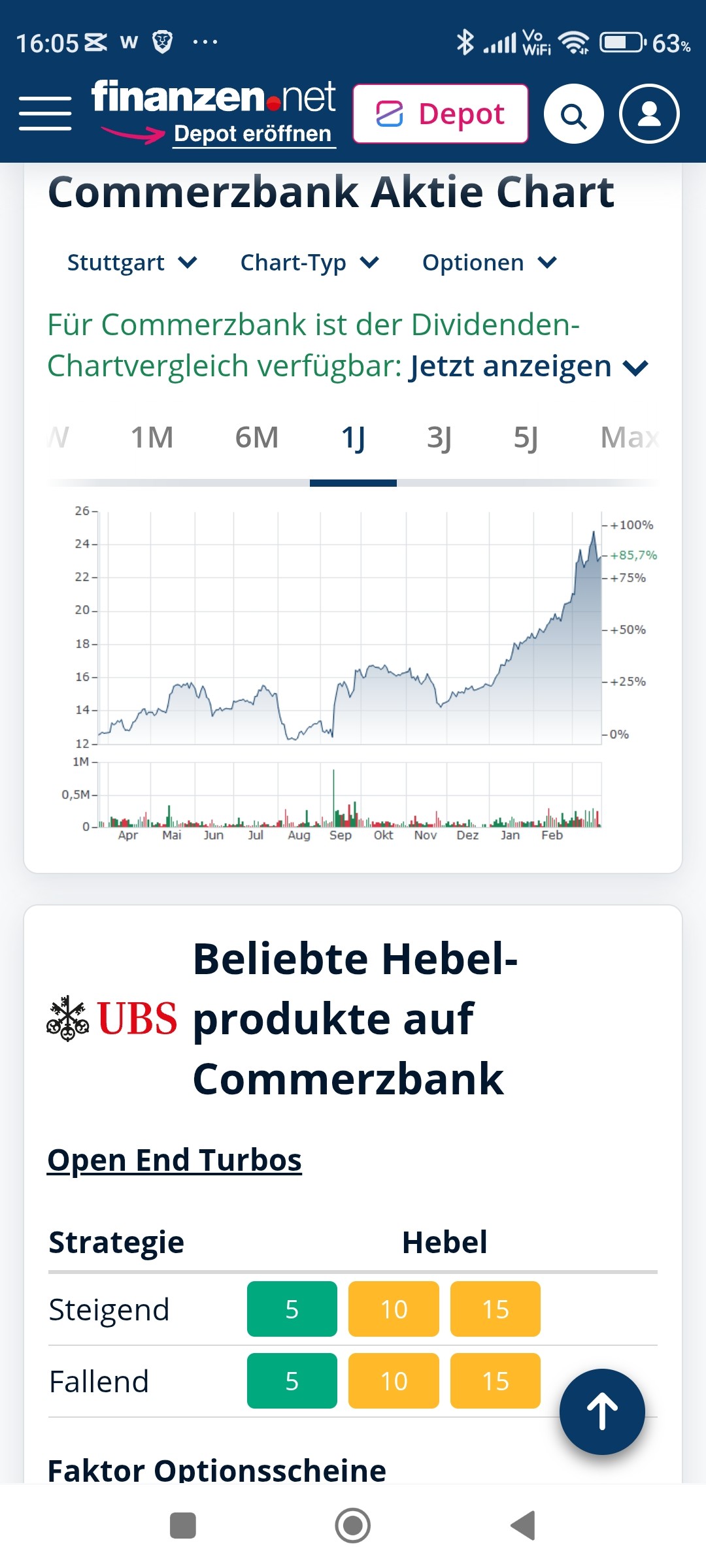Viewport: 706px width, 1568px height.
Task: Select the 3J chart range
Action: point(439,438)
